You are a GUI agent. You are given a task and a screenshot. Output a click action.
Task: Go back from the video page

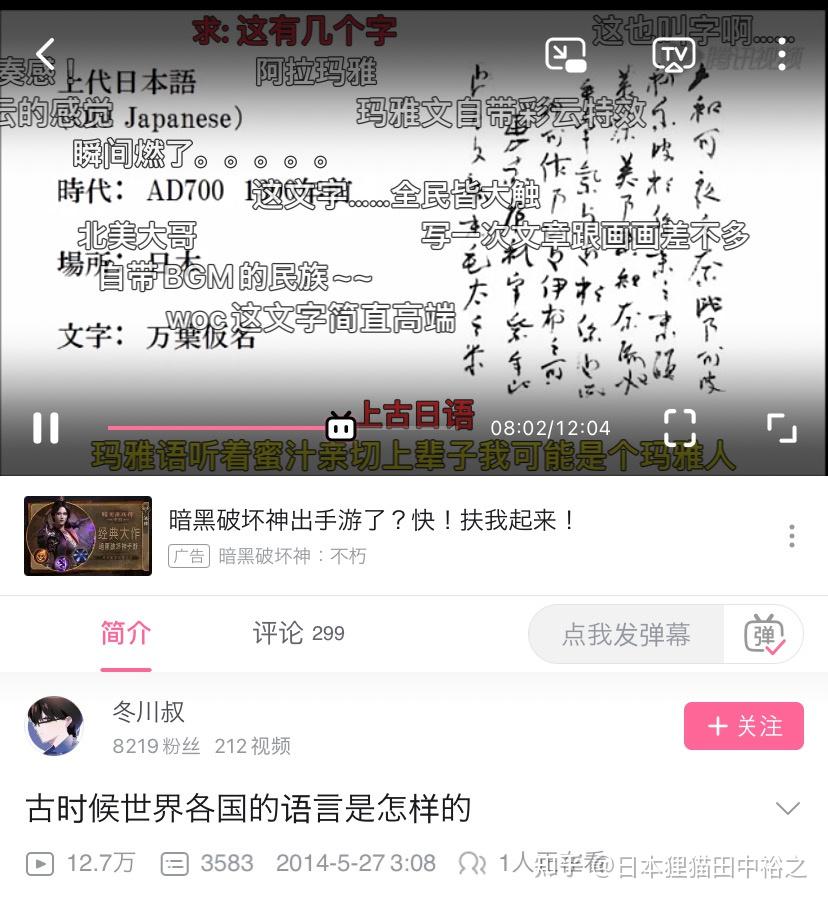[x=45, y=54]
